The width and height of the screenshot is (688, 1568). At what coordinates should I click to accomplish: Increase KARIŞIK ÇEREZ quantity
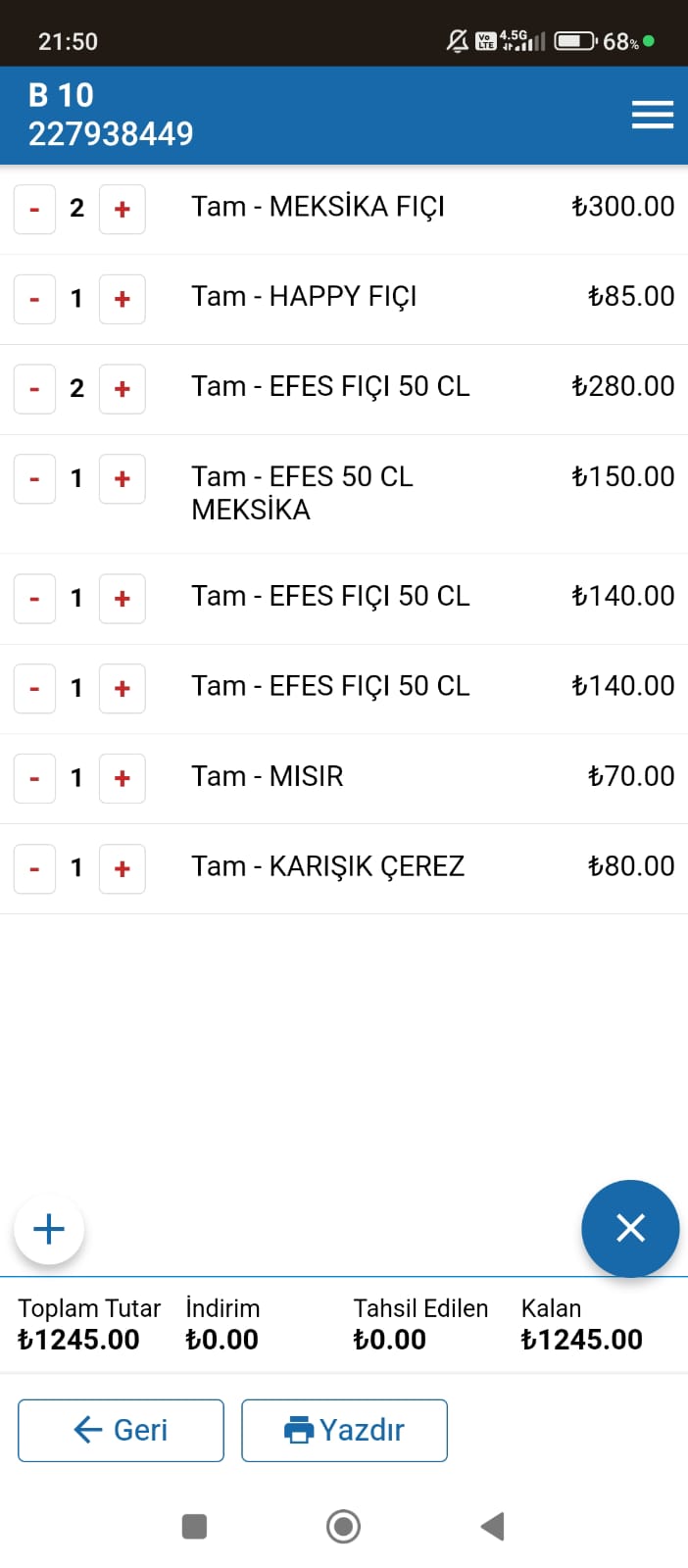tap(123, 869)
